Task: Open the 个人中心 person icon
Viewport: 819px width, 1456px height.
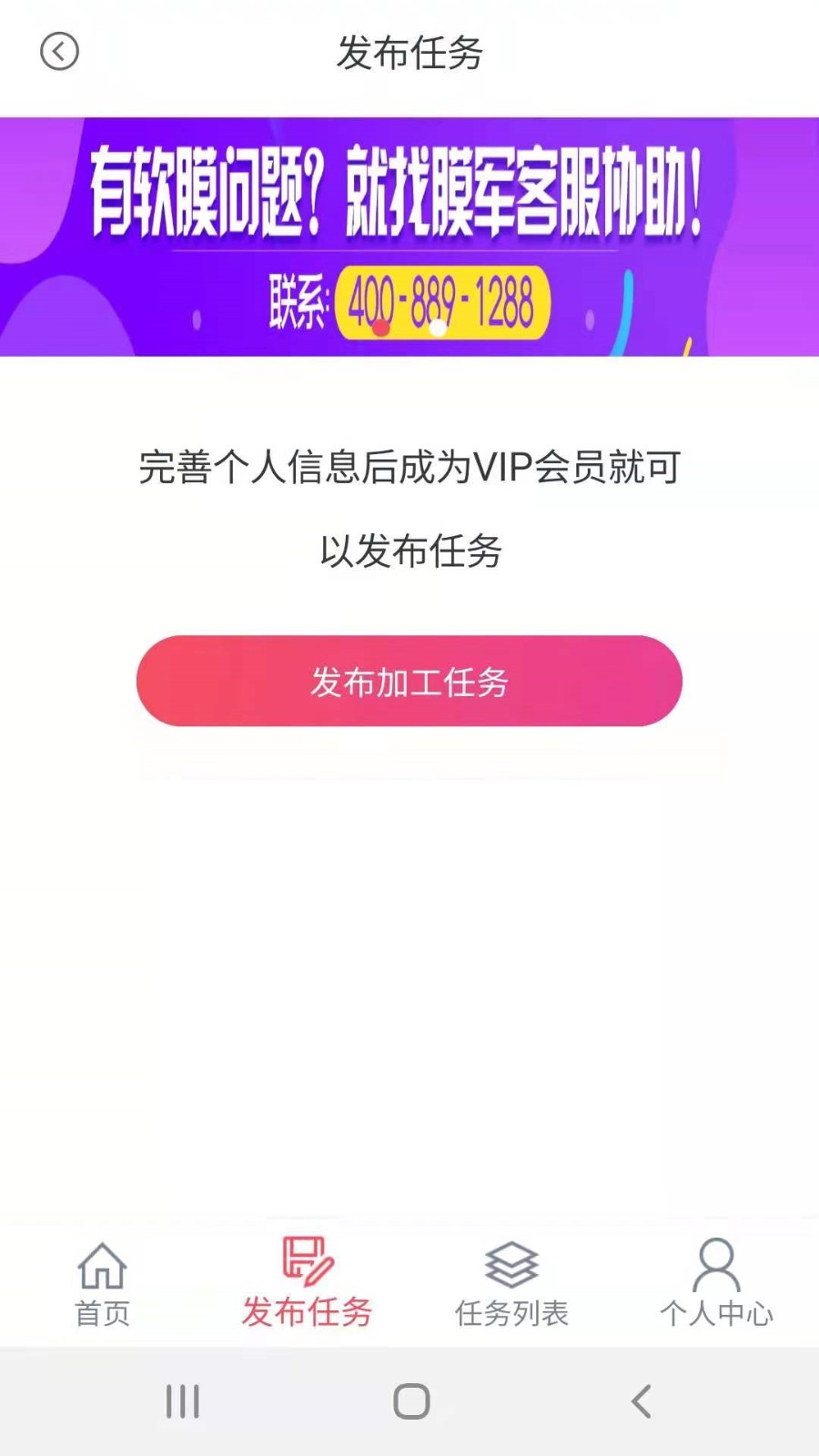Action: tap(717, 1265)
